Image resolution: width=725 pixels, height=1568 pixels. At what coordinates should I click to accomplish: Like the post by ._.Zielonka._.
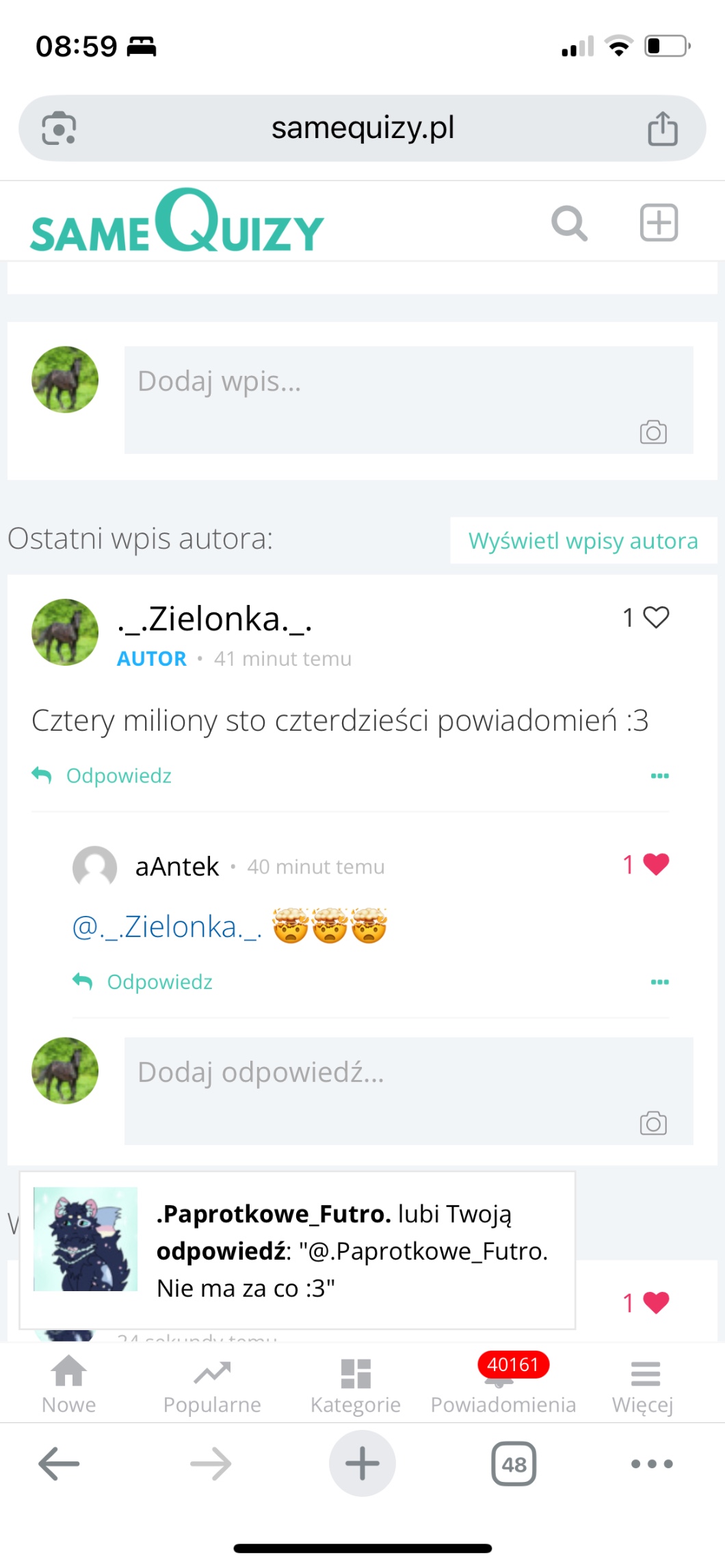pyautogui.click(x=655, y=617)
